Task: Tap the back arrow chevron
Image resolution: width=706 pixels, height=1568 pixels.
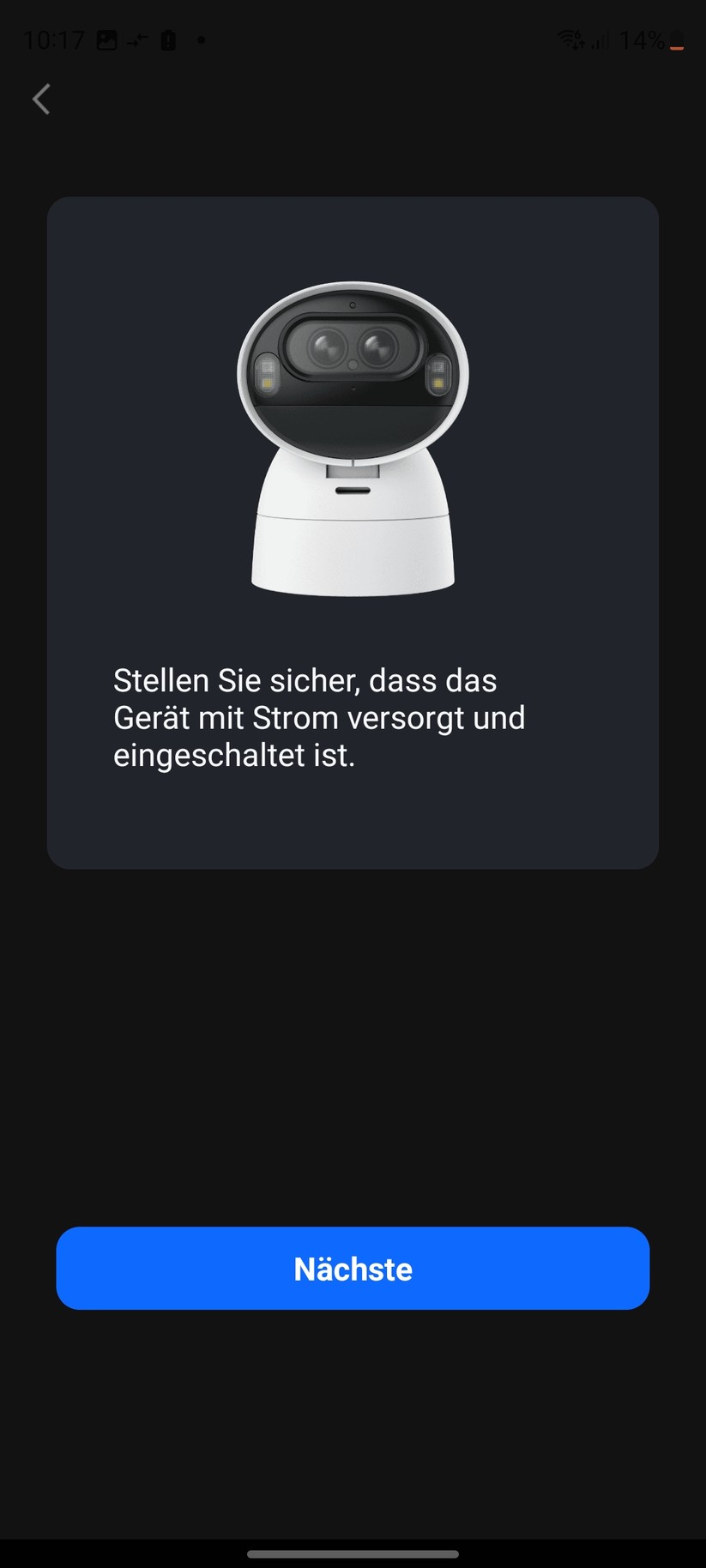Action: 41,100
